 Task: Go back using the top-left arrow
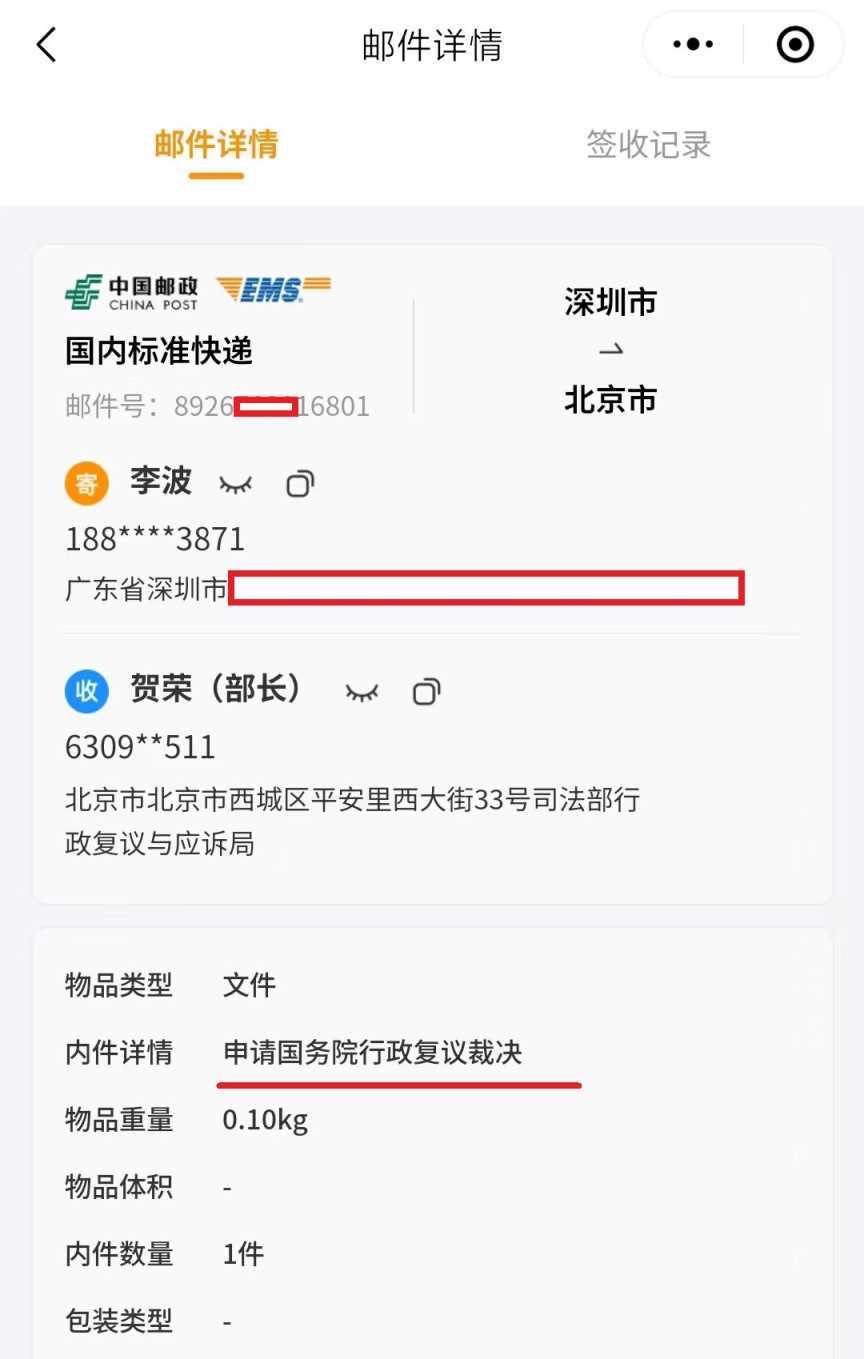[46, 45]
